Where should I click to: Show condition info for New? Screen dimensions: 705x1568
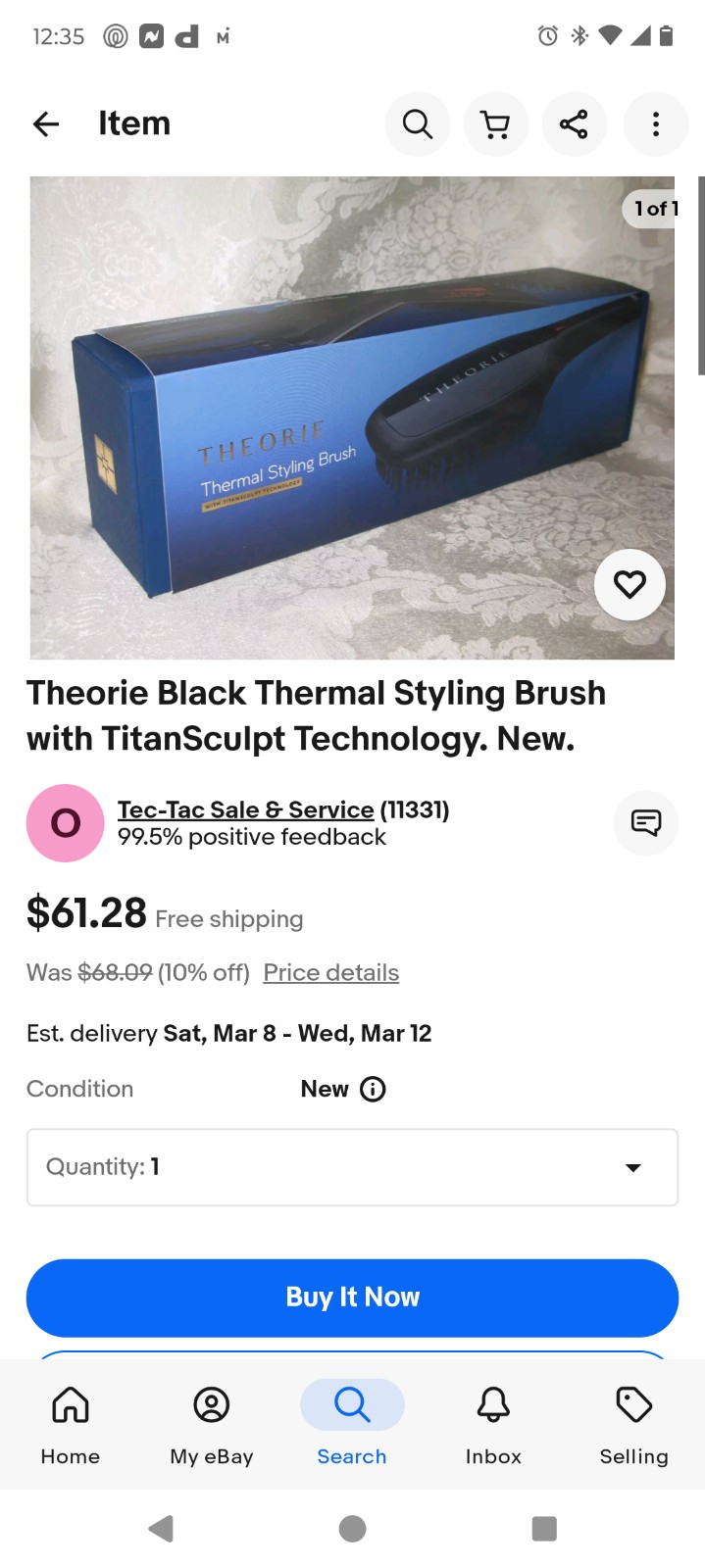coord(373,1089)
